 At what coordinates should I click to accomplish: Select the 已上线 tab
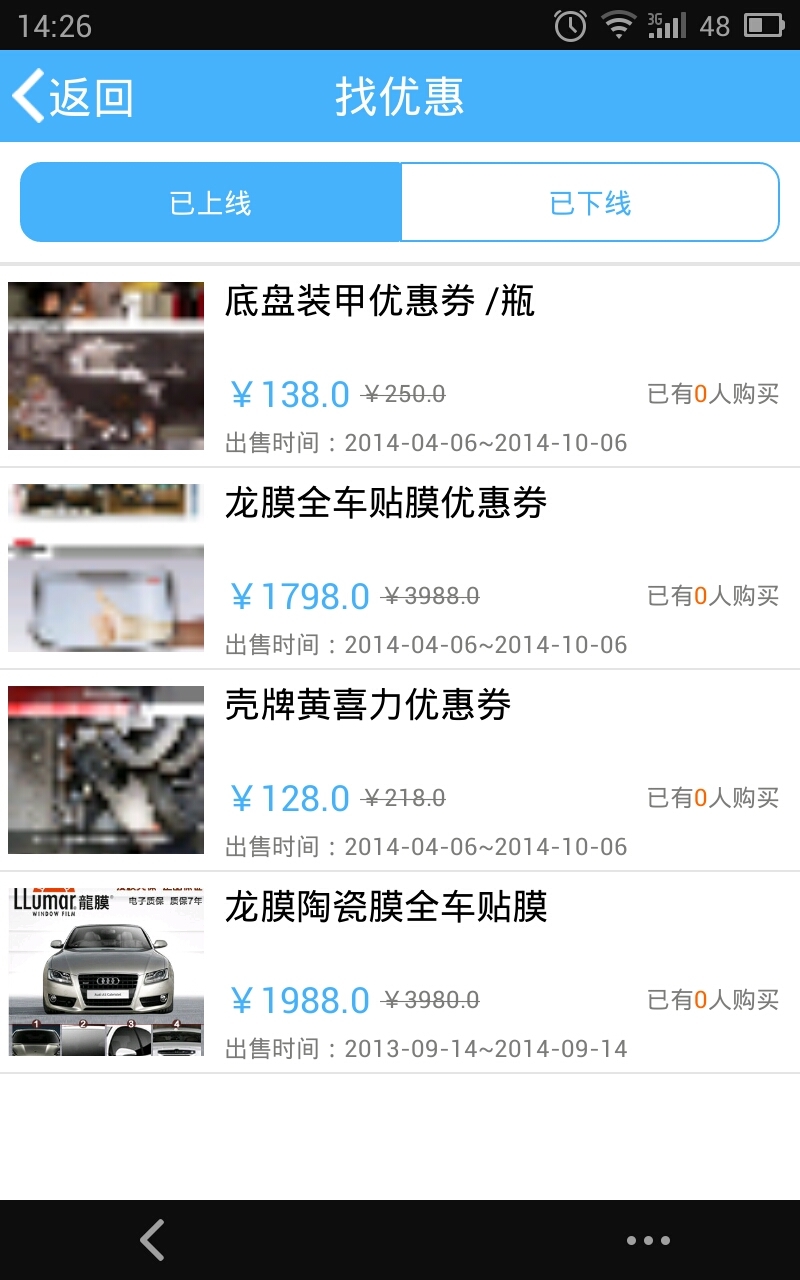point(210,203)
